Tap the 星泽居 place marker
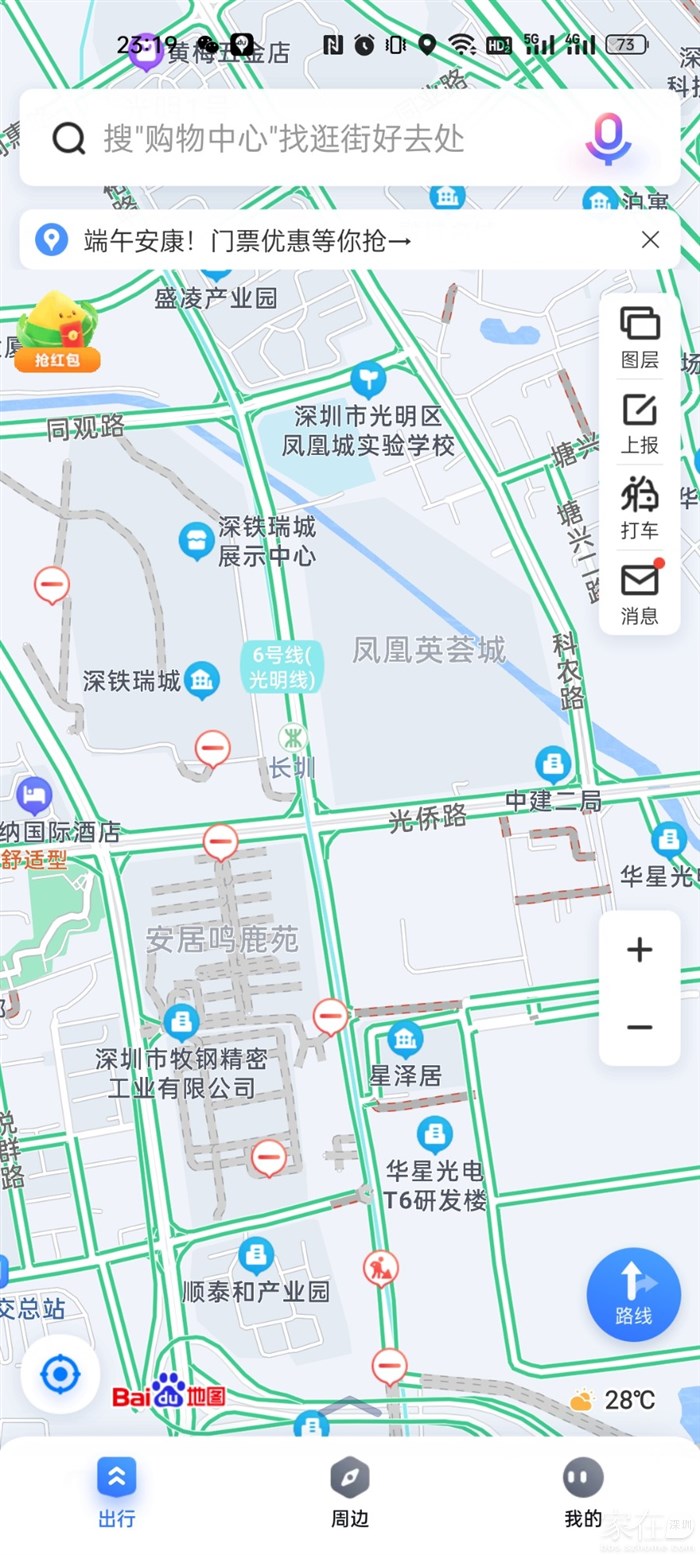700x1555 pixels. click(405, 1042)
